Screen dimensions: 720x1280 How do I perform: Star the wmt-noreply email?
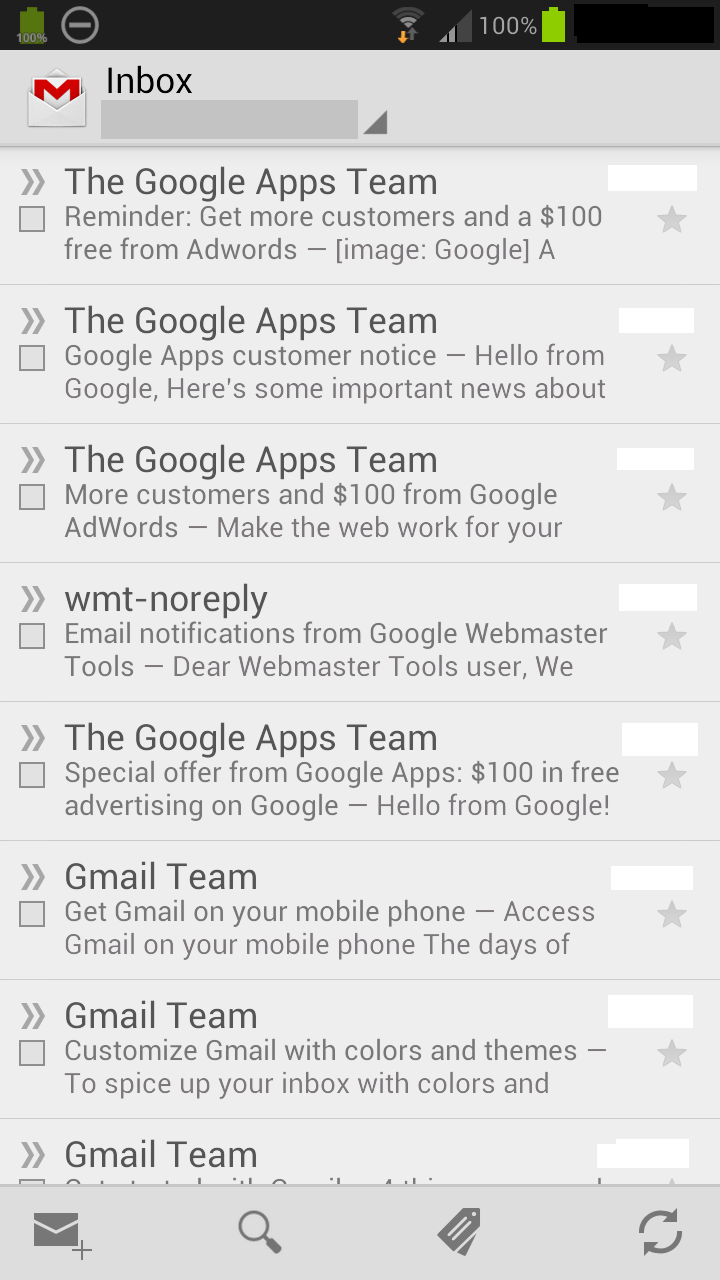[672, 636]
